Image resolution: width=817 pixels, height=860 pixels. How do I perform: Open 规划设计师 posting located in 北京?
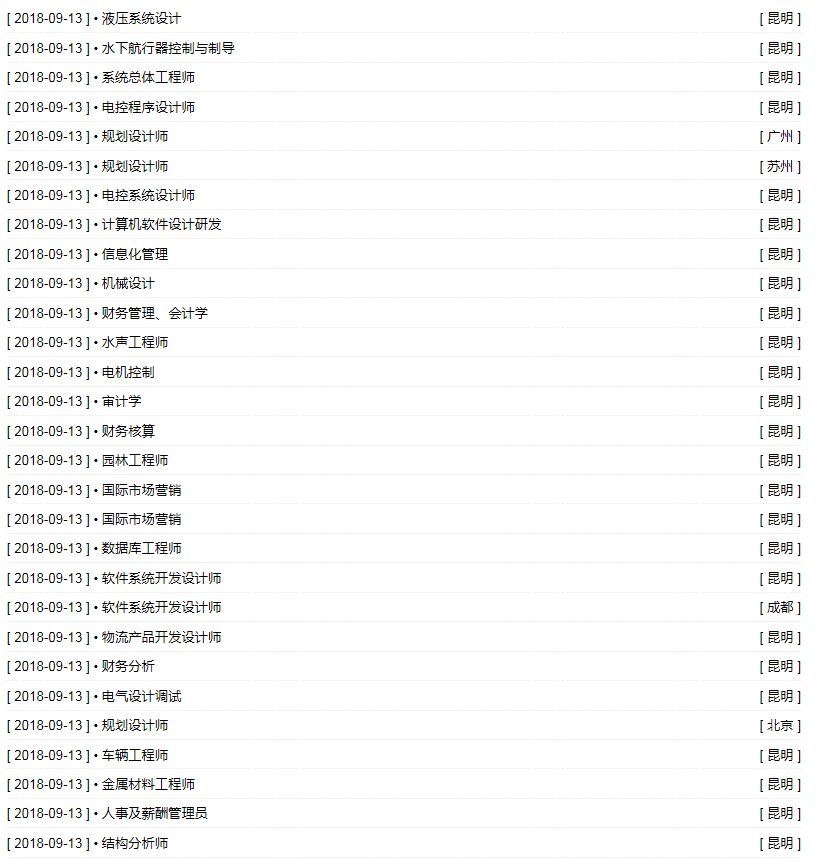(135, 725)
